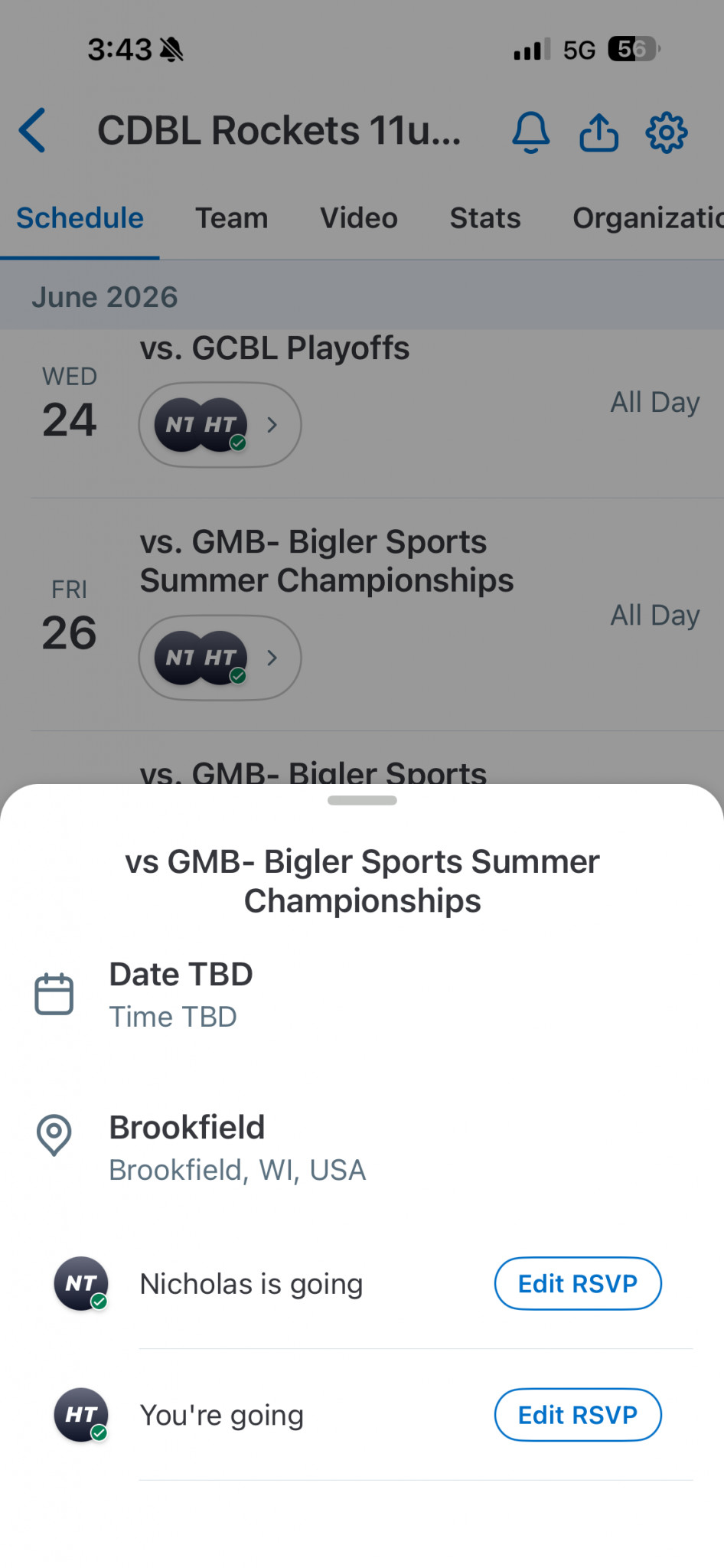Open RSVP chip for Friday 26 event

tap(220, 658)
